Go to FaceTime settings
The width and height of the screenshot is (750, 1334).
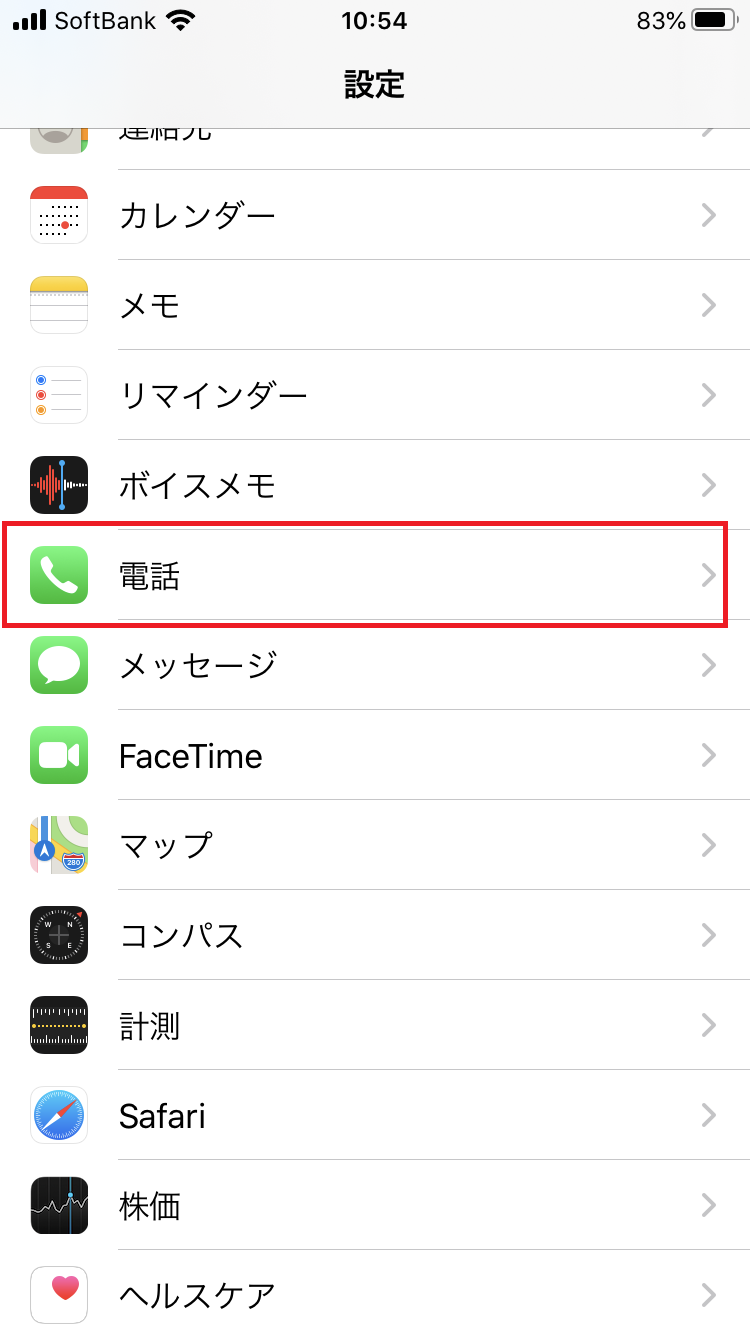[x=375, y=755]
